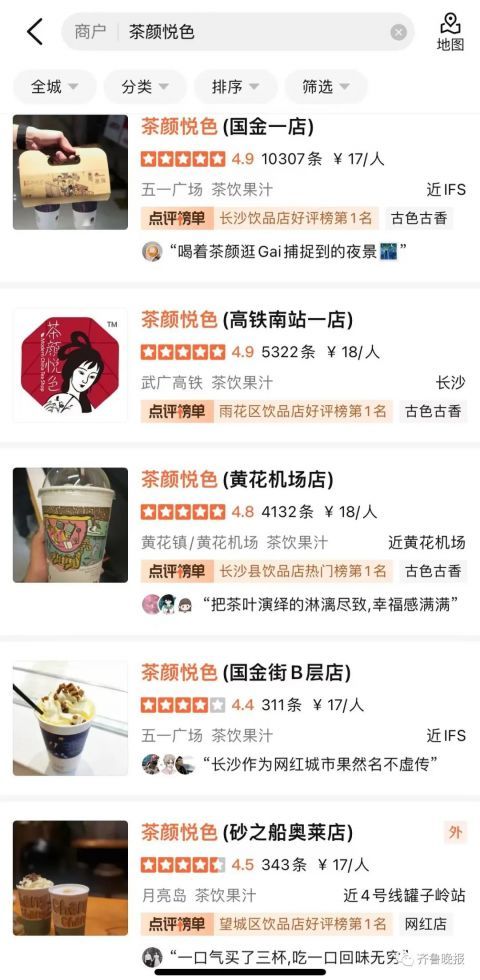
Task: Tap the 茶颜悦色 search field
Action: (238, 32)
